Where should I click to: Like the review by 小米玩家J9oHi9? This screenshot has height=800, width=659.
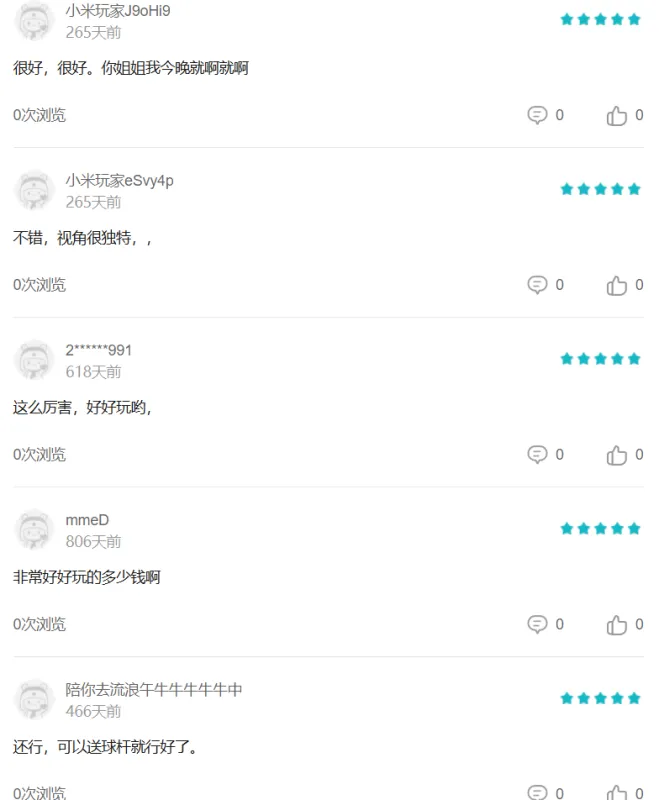point(617,115)
